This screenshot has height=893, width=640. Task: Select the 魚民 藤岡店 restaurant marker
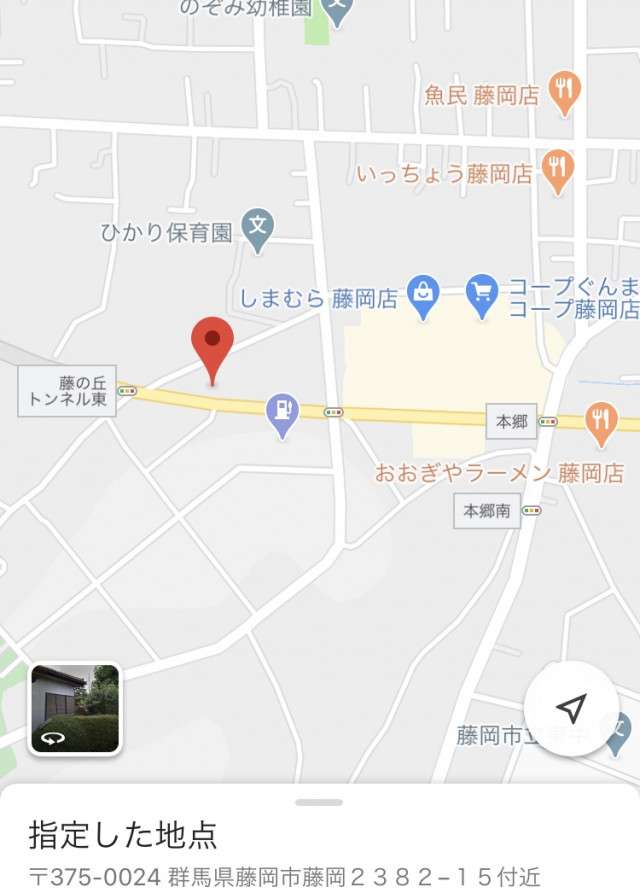[x=565, y=93]
